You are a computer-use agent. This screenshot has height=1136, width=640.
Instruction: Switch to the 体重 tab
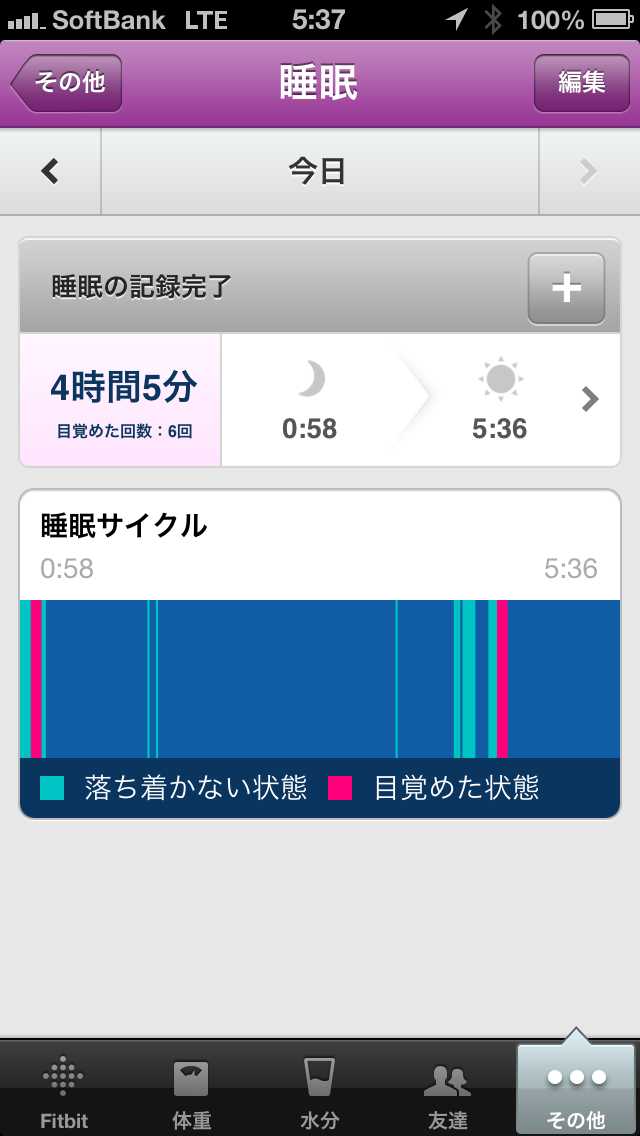(192, 1091)
